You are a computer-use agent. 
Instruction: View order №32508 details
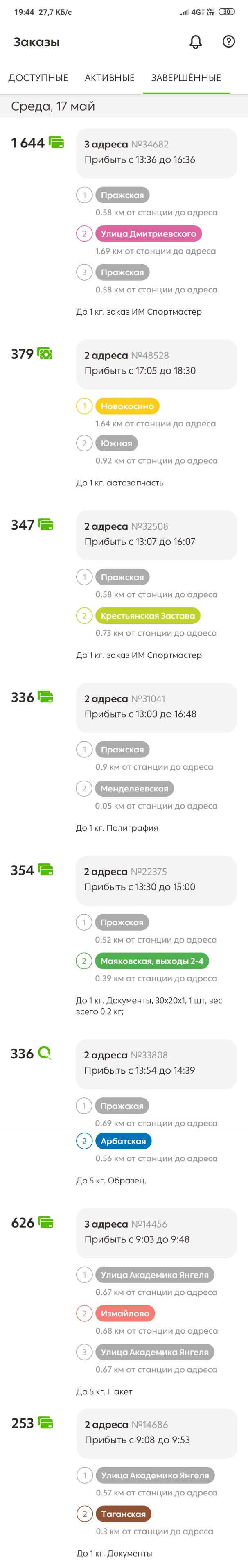(x=156, y=535)
